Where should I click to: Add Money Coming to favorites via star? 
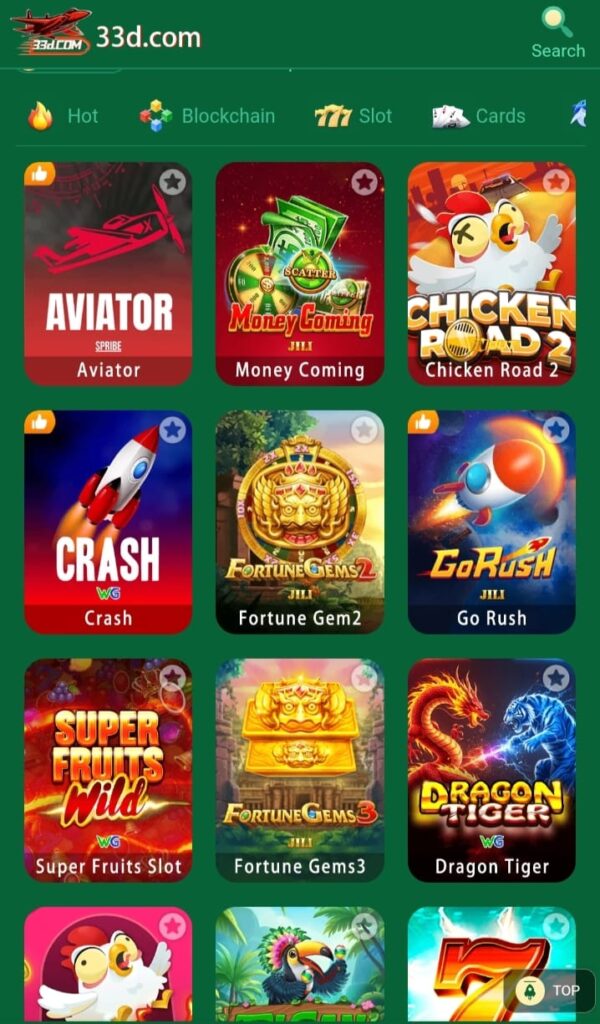tap(364, 182)
